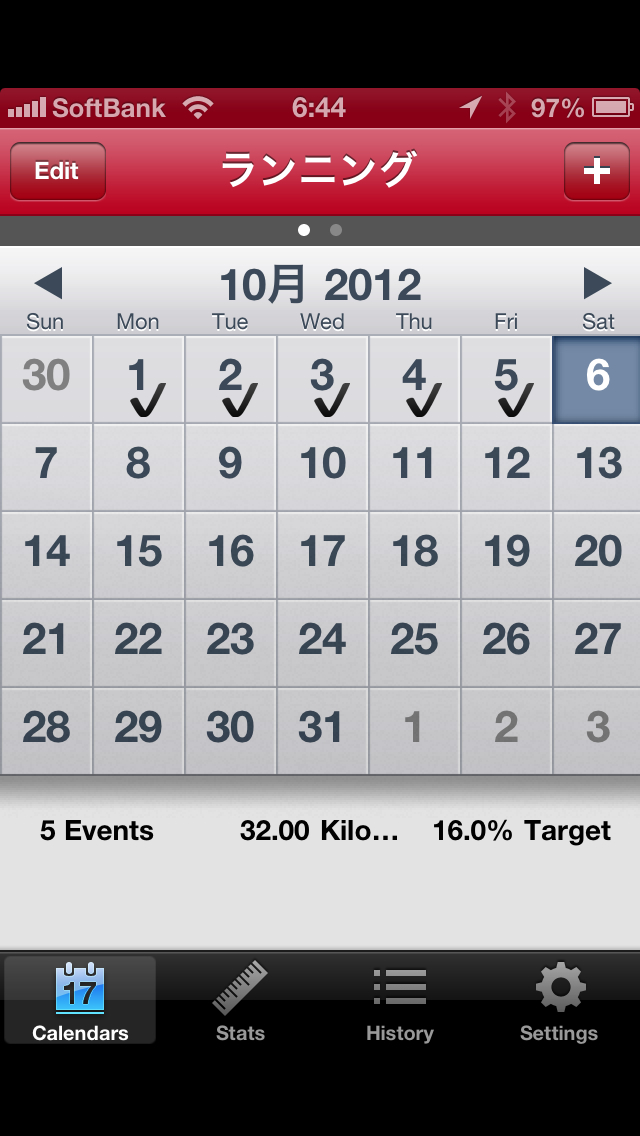Screen dimensions: 640x1136
Task: Open October 3 with the checkmark
Action: tap(322, 381)
